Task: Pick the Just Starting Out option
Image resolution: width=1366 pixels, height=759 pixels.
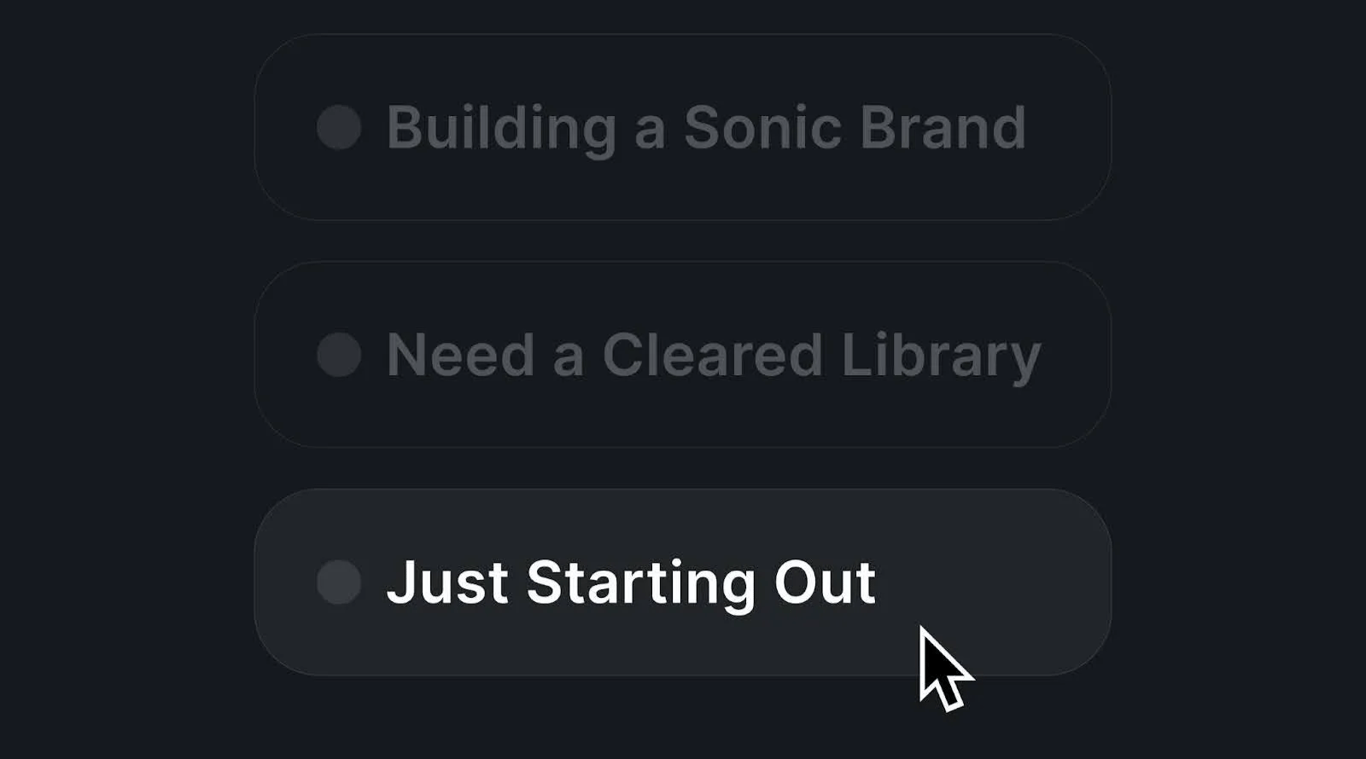Action: pos(682,582)
